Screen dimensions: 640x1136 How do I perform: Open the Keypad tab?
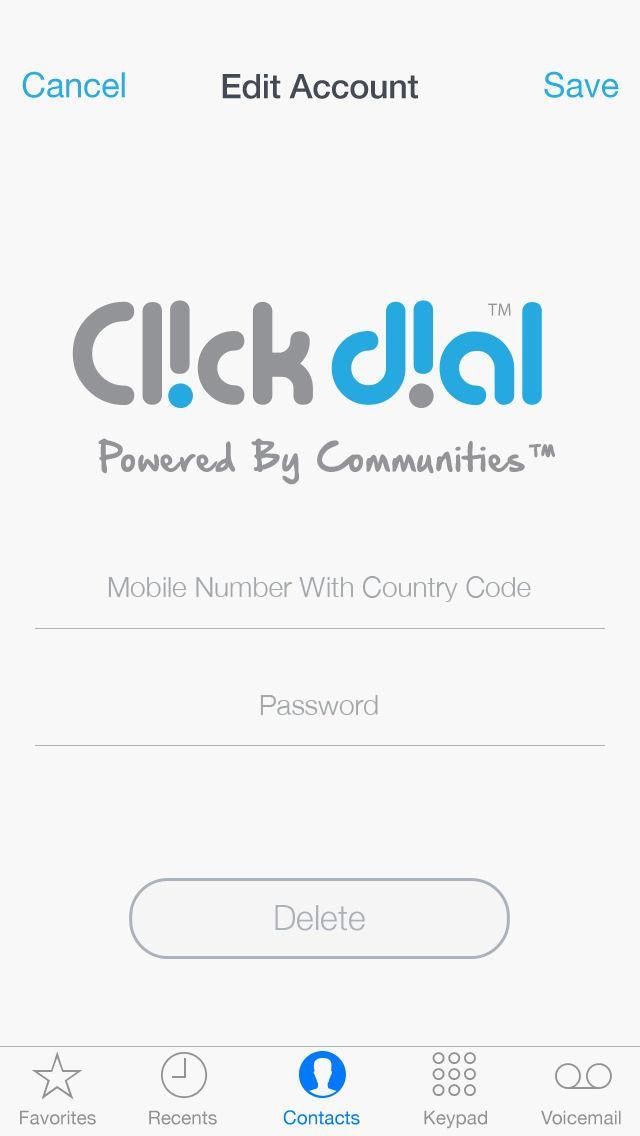click(454, 1090)
